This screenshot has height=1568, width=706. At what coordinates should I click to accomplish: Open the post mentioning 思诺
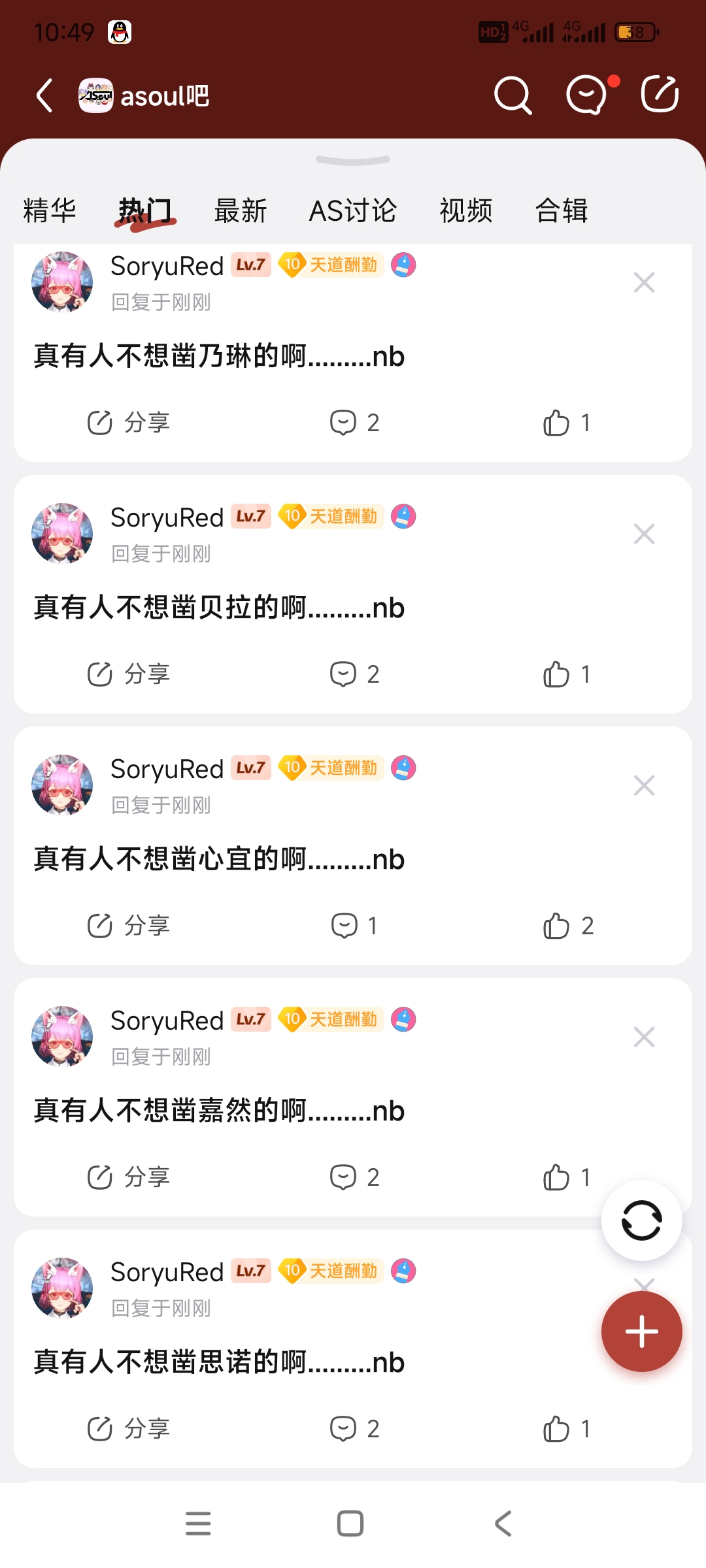(220, 1362)
